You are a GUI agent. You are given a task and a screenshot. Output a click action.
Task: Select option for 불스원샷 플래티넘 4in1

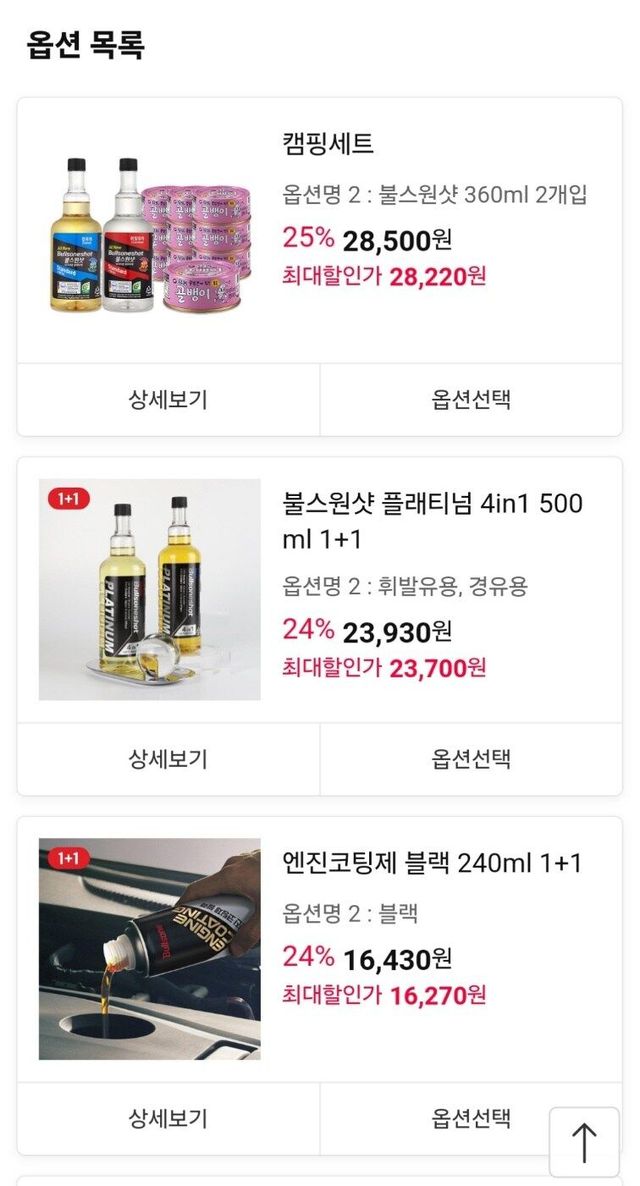pyautogui.click(x=471, y=759)
